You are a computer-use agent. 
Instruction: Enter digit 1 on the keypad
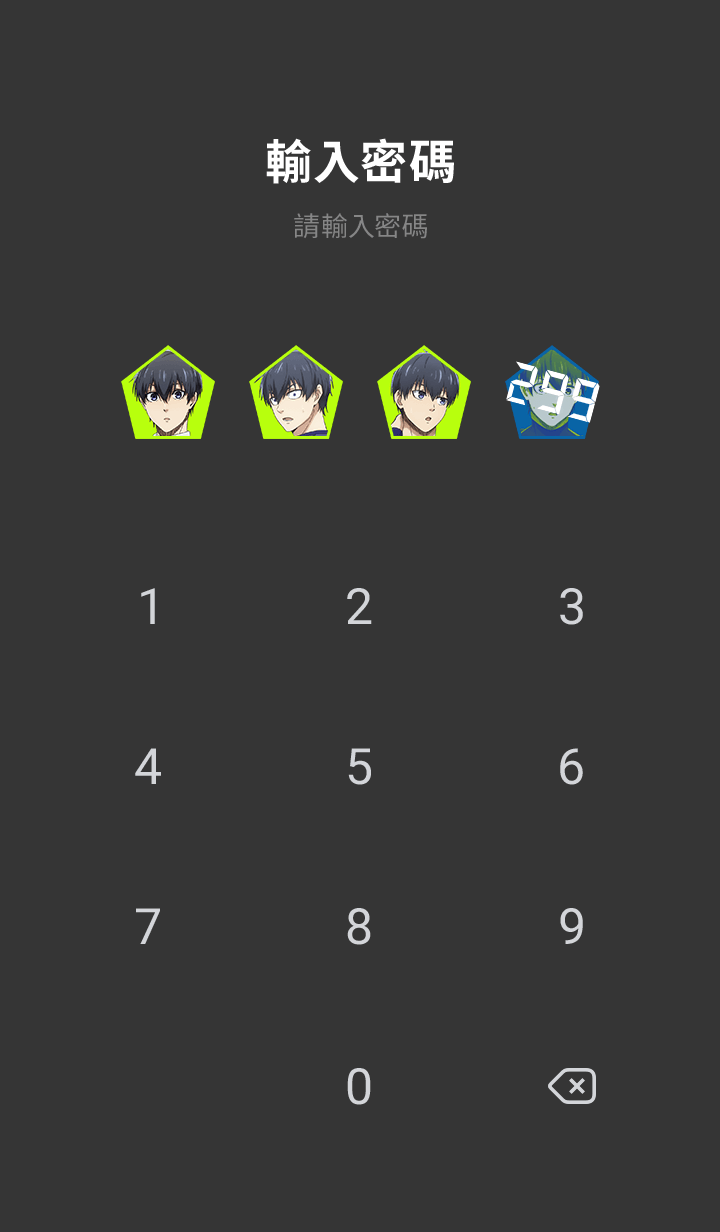click(149, 607)
